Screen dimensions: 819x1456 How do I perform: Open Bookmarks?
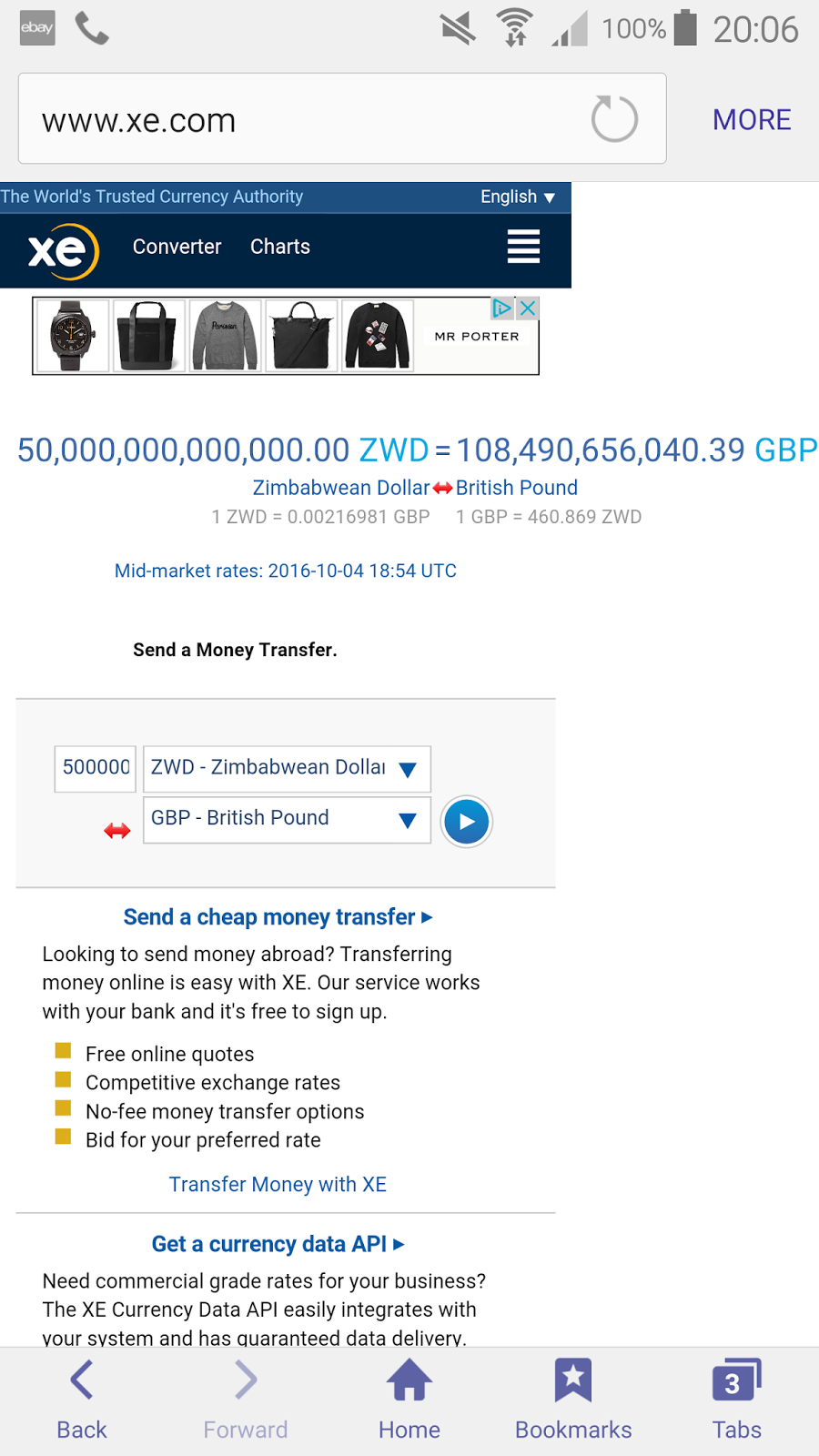click(573, 1400)
